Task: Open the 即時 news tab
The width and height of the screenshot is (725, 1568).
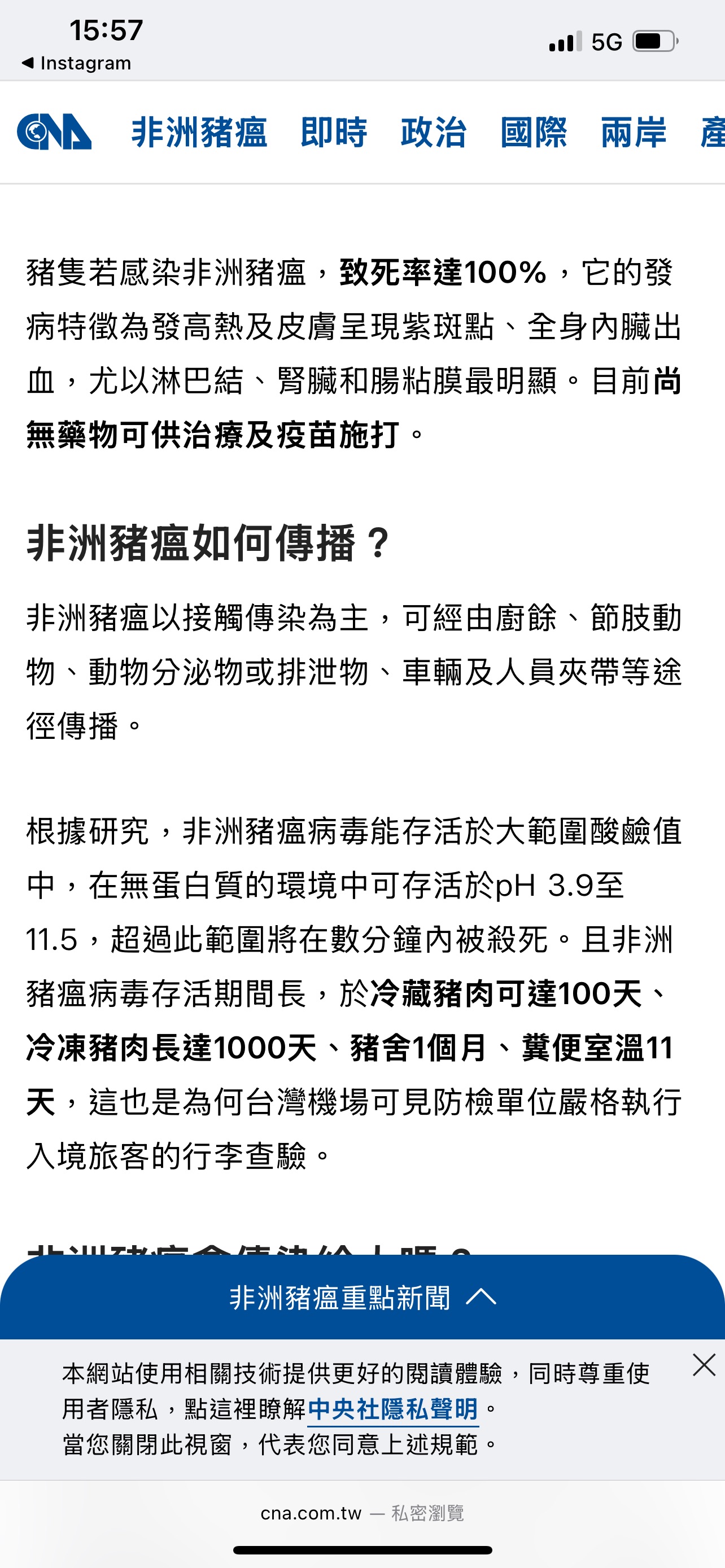Action: pyautogui.click(x=334, y=132)
